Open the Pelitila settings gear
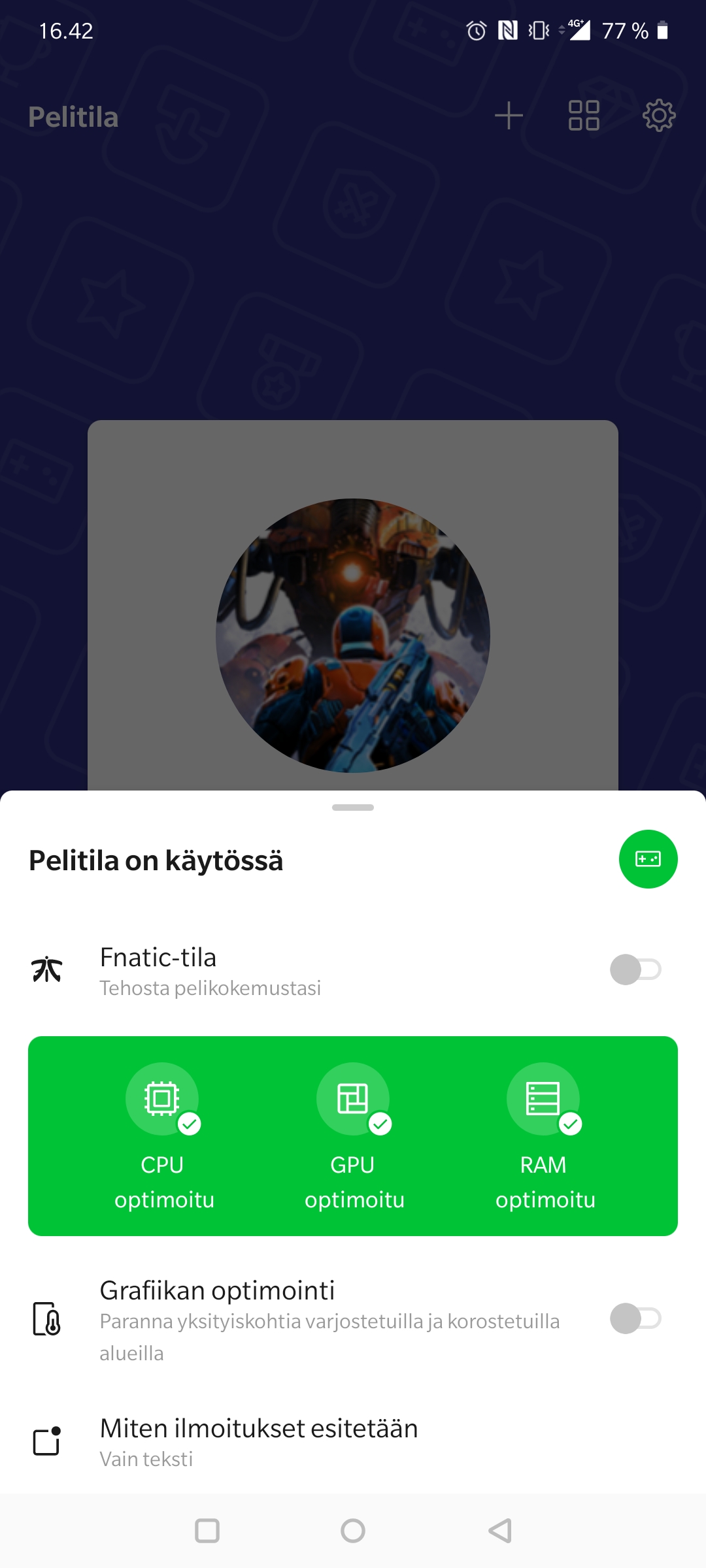Viewport: 706px width, 1568px height. pos(659,116)
